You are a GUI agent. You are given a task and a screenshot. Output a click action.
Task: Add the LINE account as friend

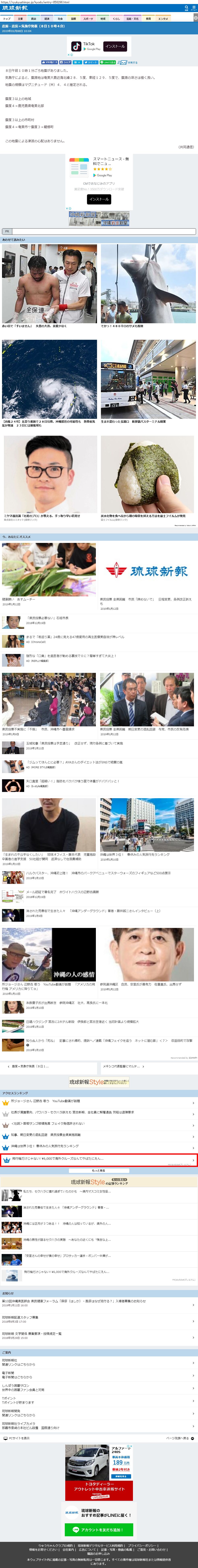pyautogui.click(x=99, y=1529)
